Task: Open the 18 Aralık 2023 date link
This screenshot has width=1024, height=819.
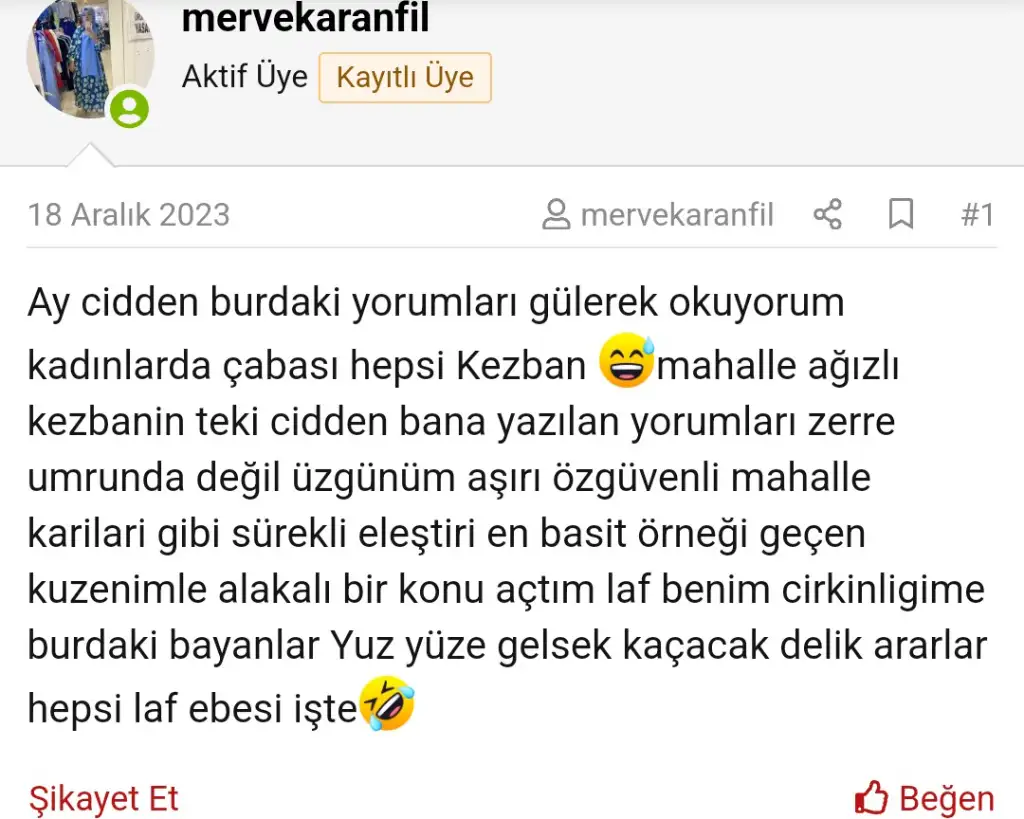Action: [129, 214]
